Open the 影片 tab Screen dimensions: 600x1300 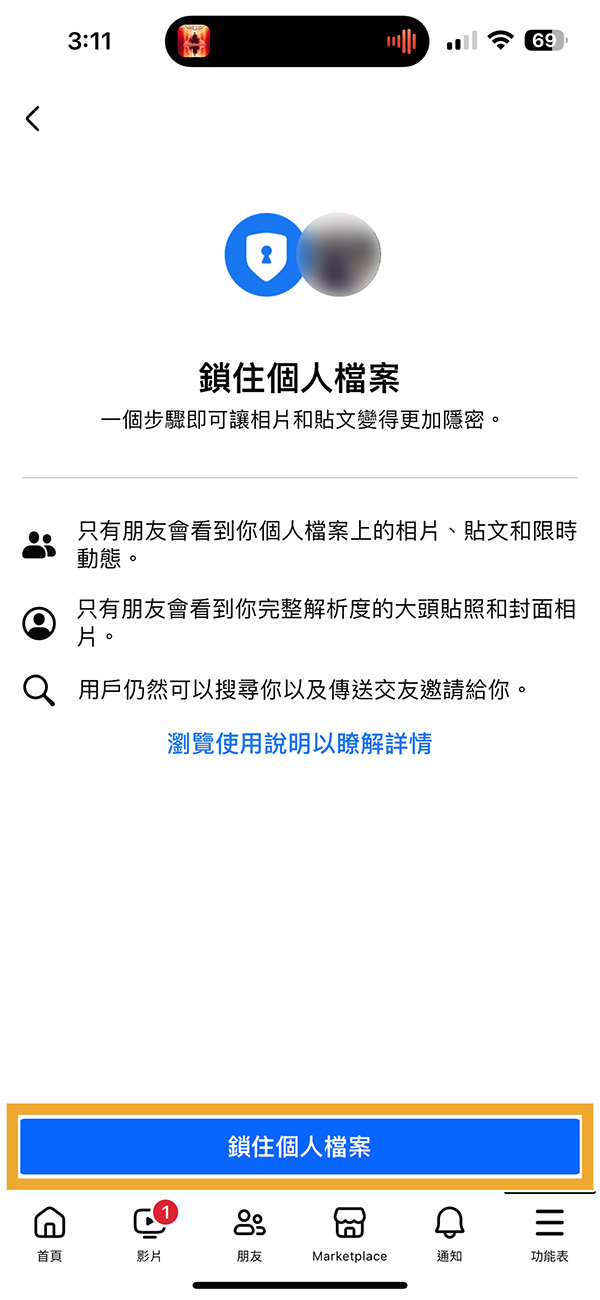pos(150,1233)
